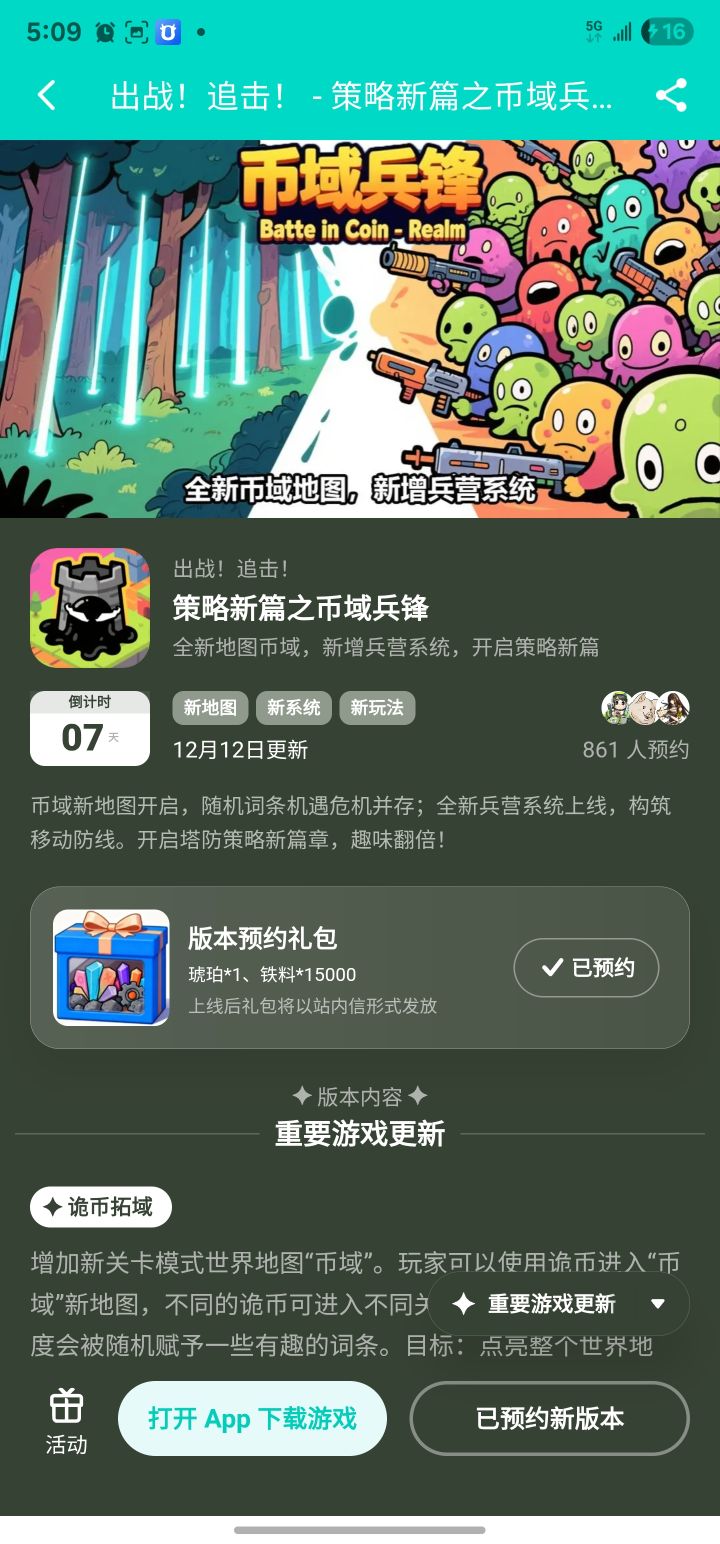Tap the 币域兵锋 banner image
720x1544 pixels.
coord(360,330)
